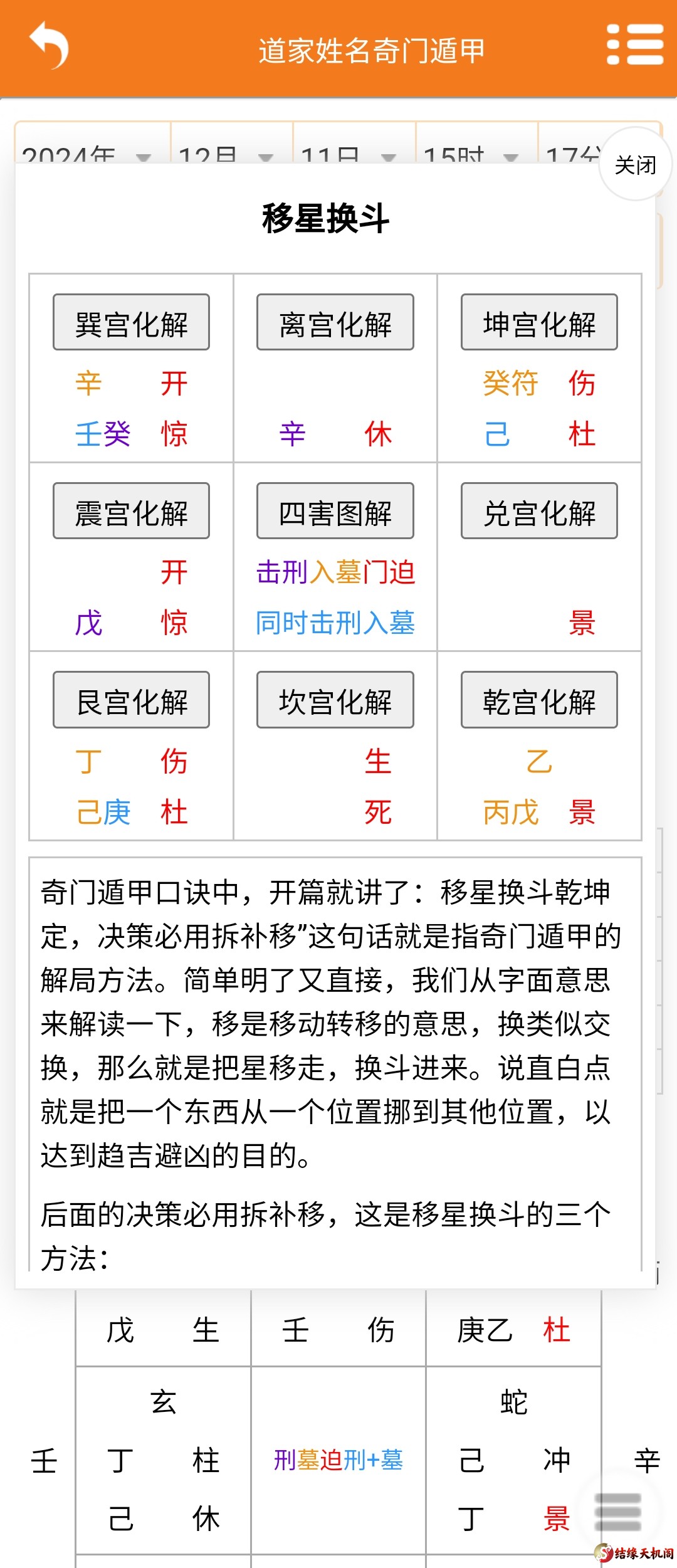This screenshot has width=677, height=1568.
Task: Go back using the top-left arrow
Action: (x=49, y=45)
